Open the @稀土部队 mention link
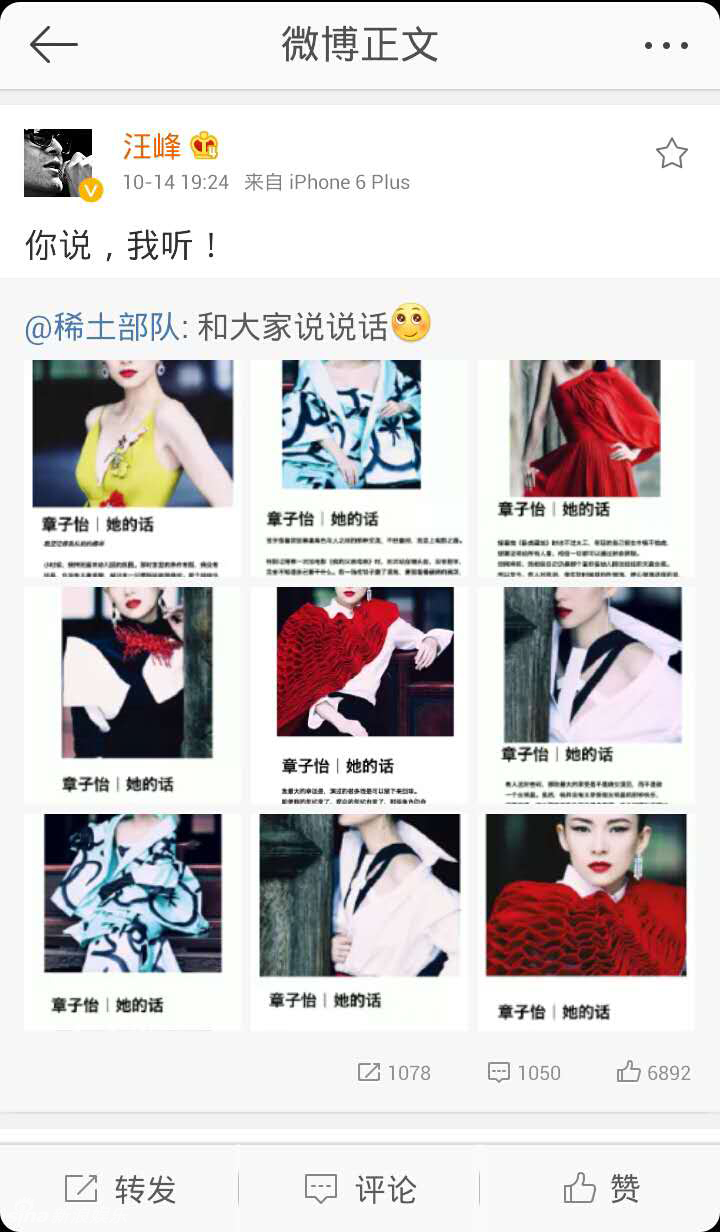The width and height of the screenshot is (720, 1232). (x=102, y=326)
